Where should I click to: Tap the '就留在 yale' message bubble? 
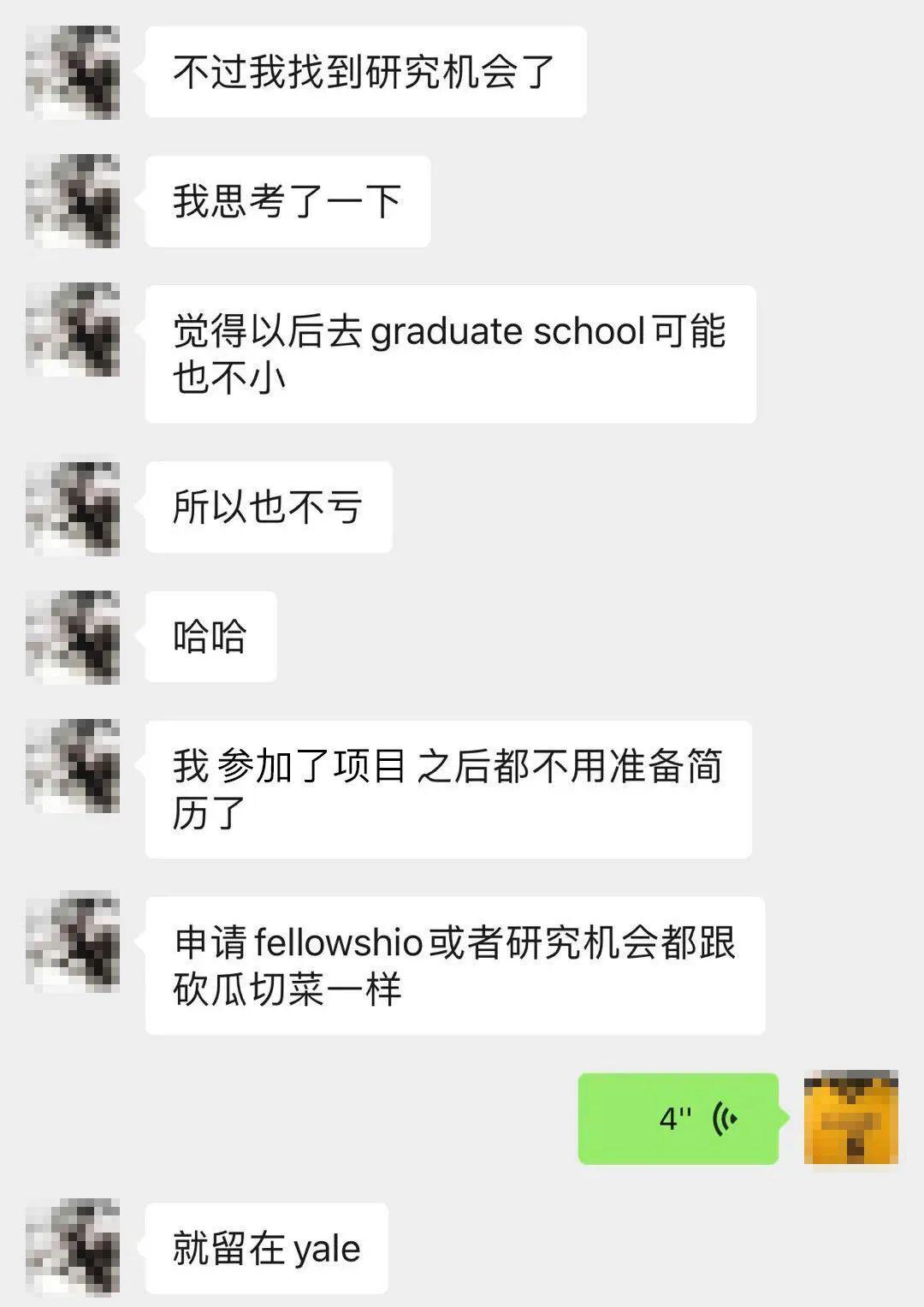265,1249
